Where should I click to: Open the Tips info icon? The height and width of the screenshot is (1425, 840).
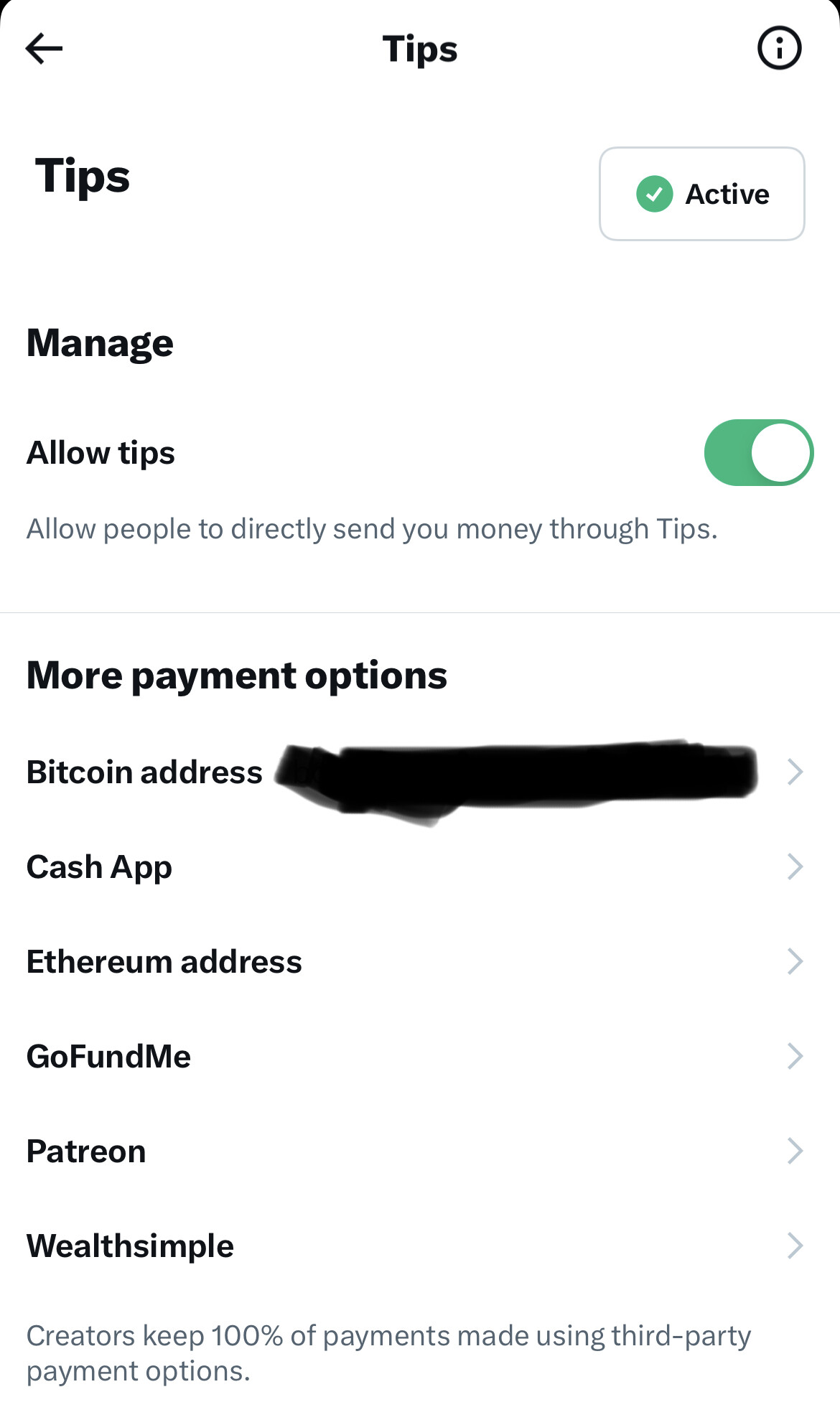point(779,48)
